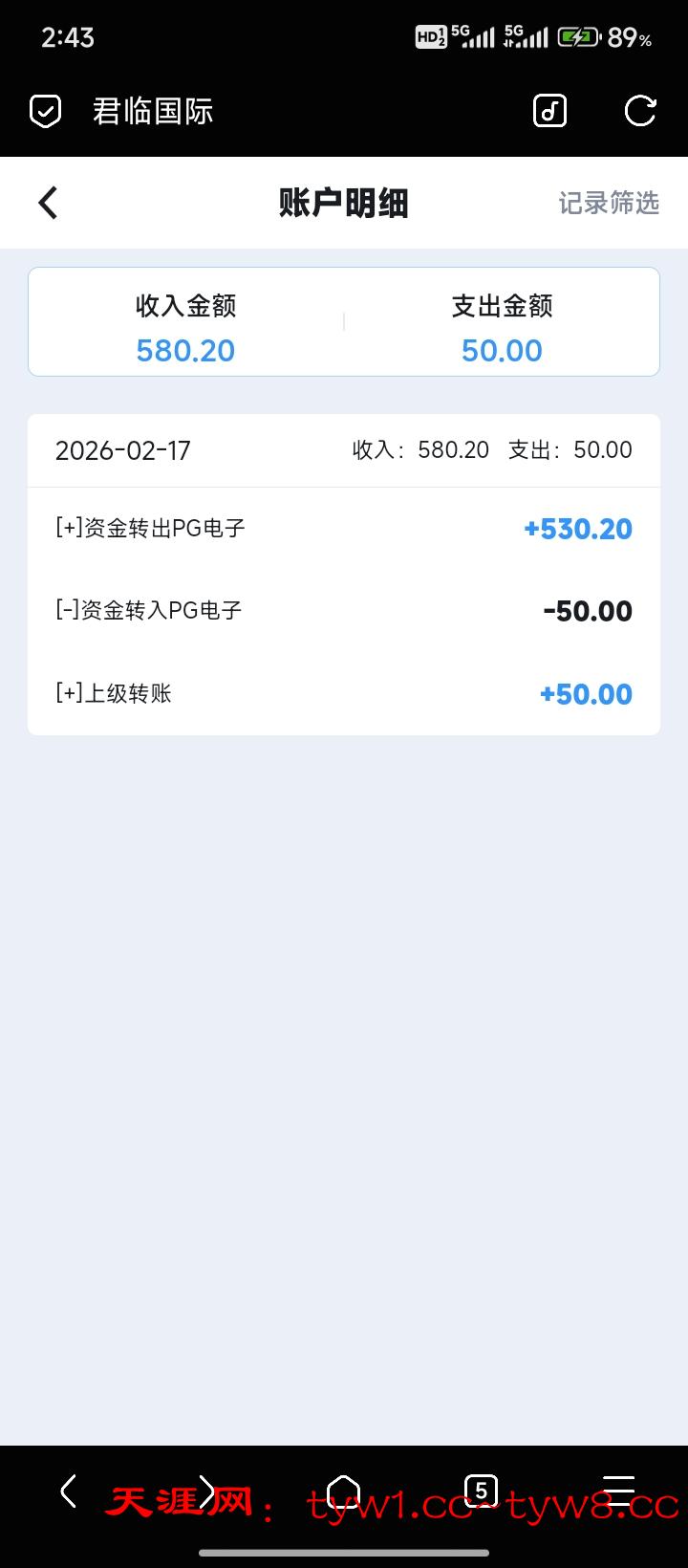Reload the page with refresh icon
688x1568 pixels.
click(639, 111)
